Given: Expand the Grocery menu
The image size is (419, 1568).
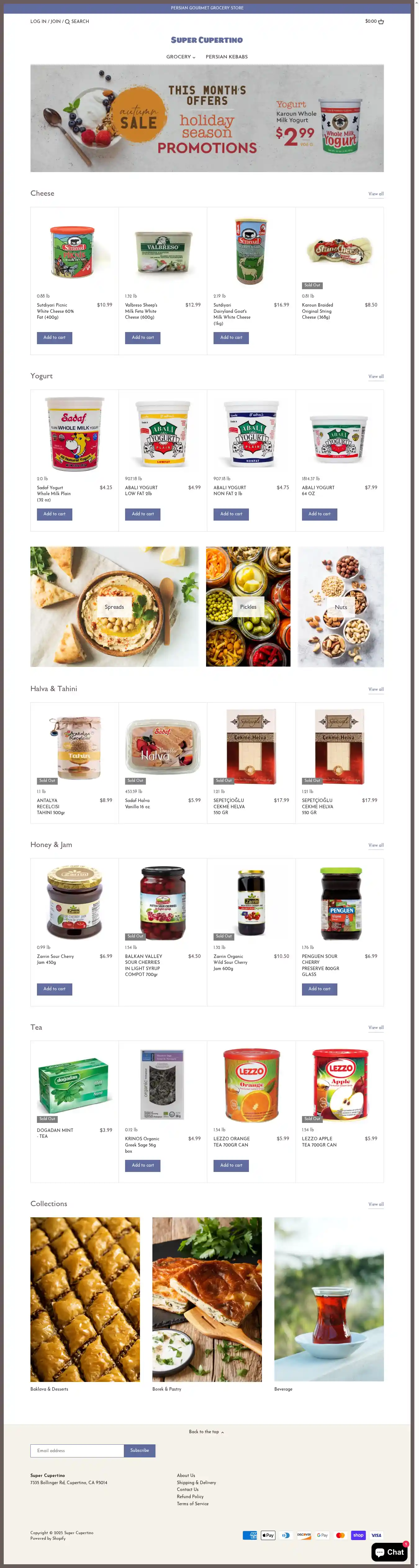Looking at the screenshot, I should pyautogui.click(x=181, y=57).
